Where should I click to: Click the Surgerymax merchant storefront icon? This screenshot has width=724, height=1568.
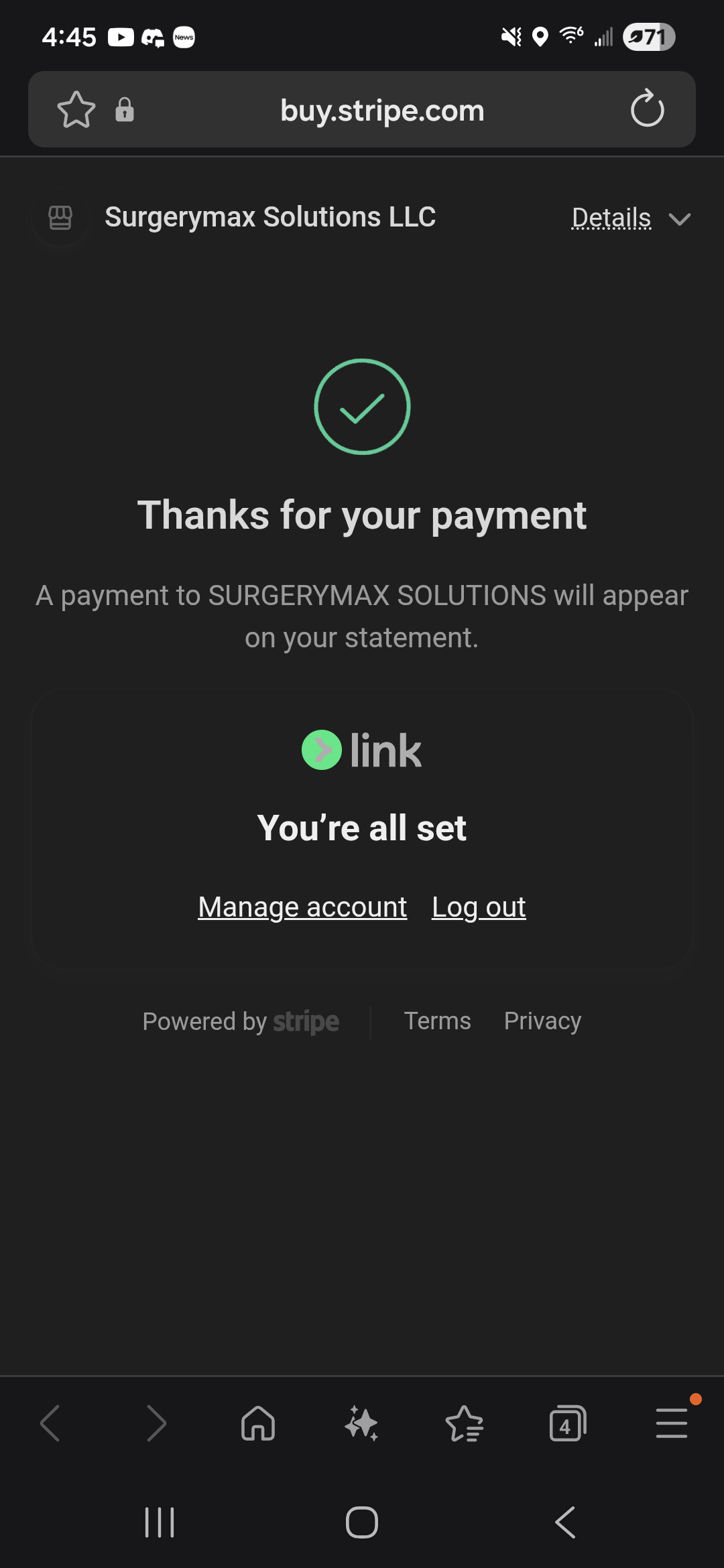click(x=59, y=217)
